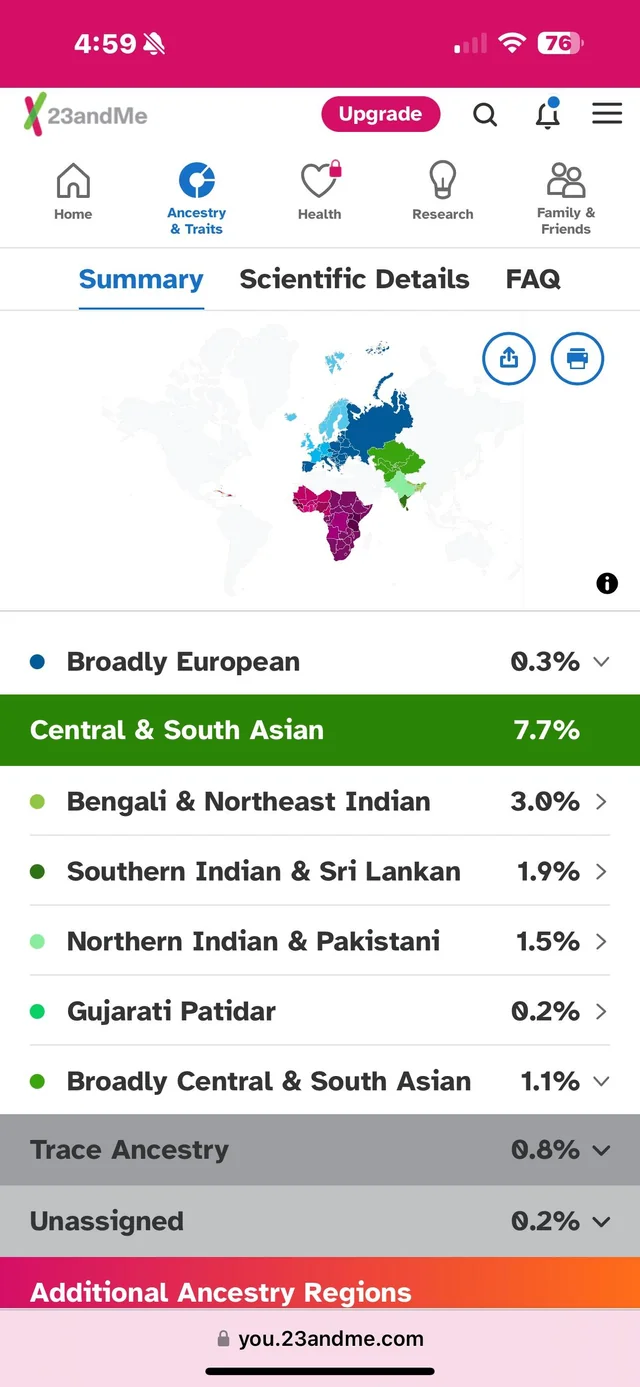The height and width of the screenshot is (1387, 640).
Task: Open the Health section
Action: tap(320, 192)
